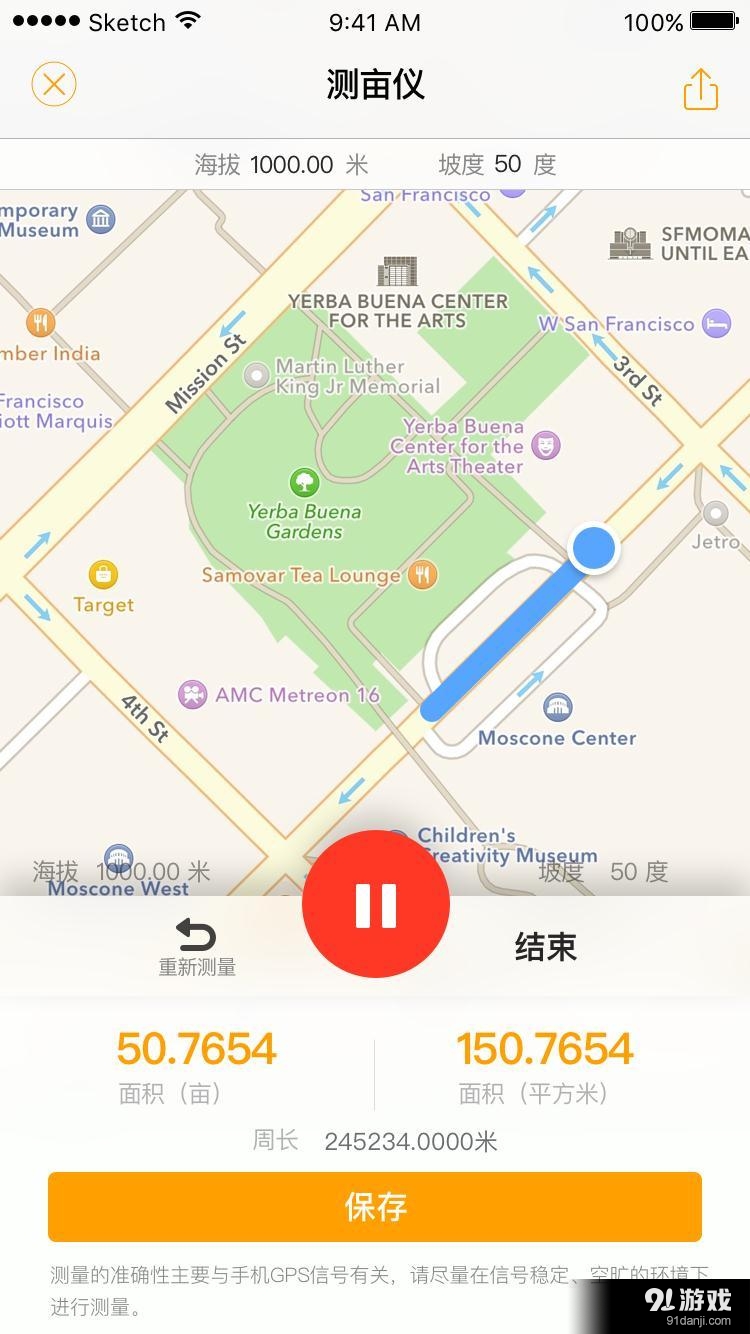Select the blue GPS position dot on the map

point(593,547)
